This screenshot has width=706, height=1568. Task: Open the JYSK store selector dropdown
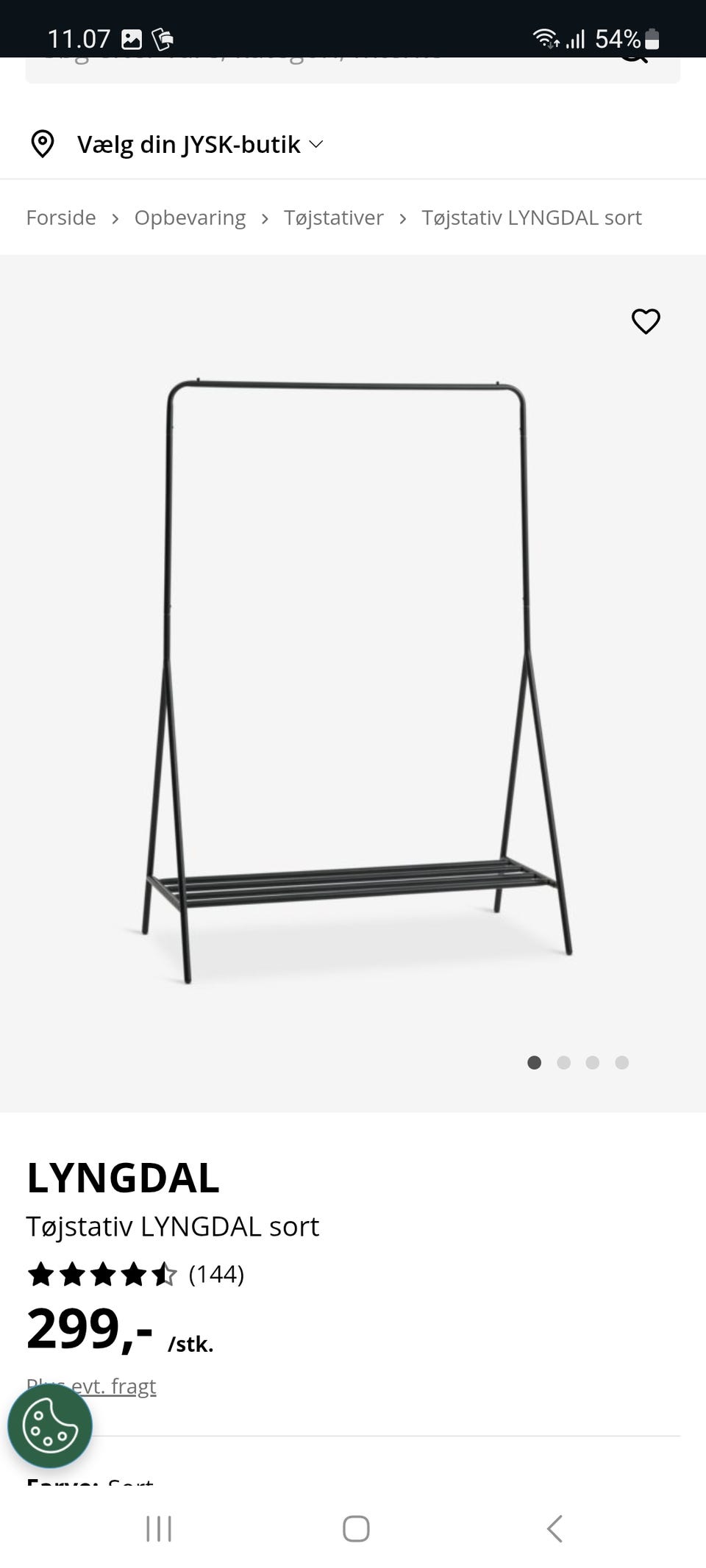click(x=199, y=144)
